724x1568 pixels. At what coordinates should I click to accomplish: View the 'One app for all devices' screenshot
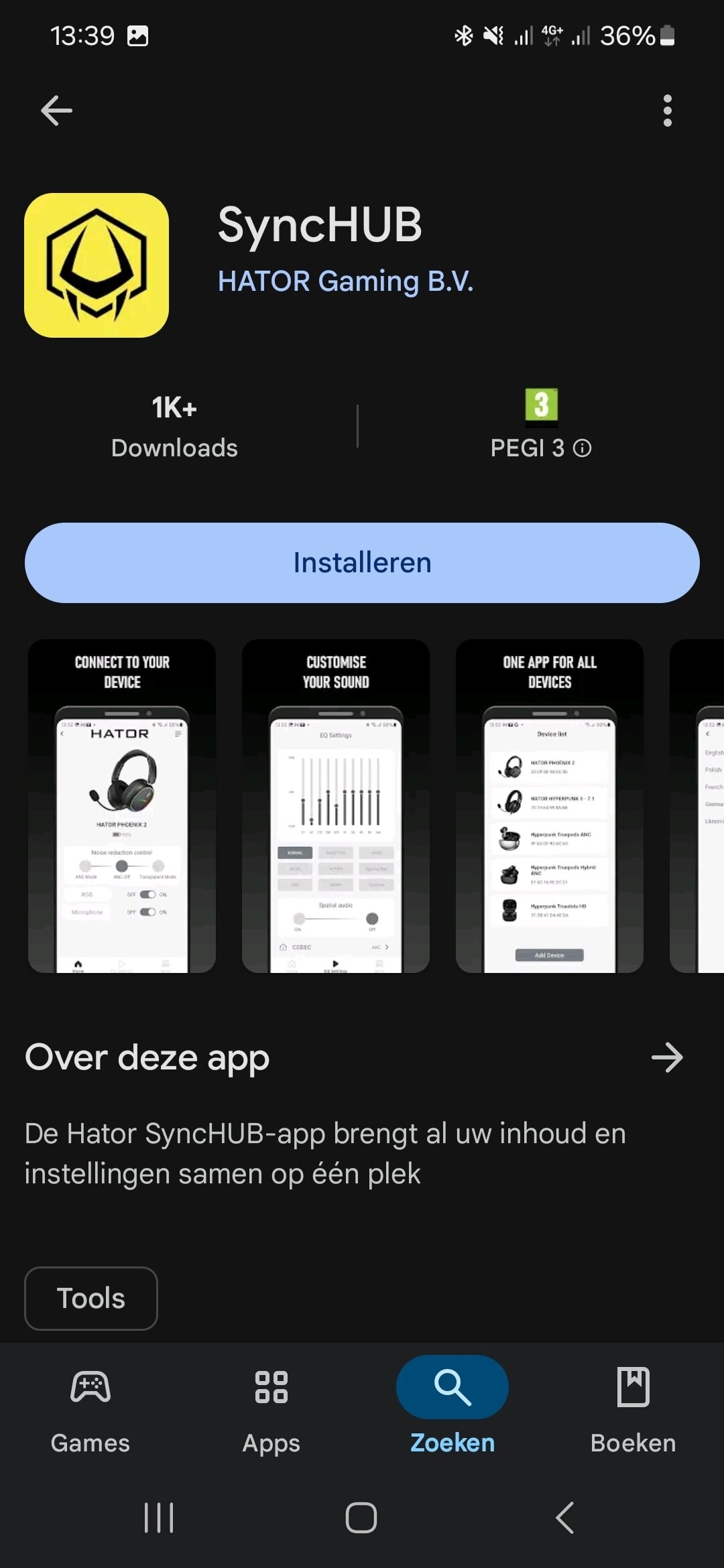tap(550, 805)
